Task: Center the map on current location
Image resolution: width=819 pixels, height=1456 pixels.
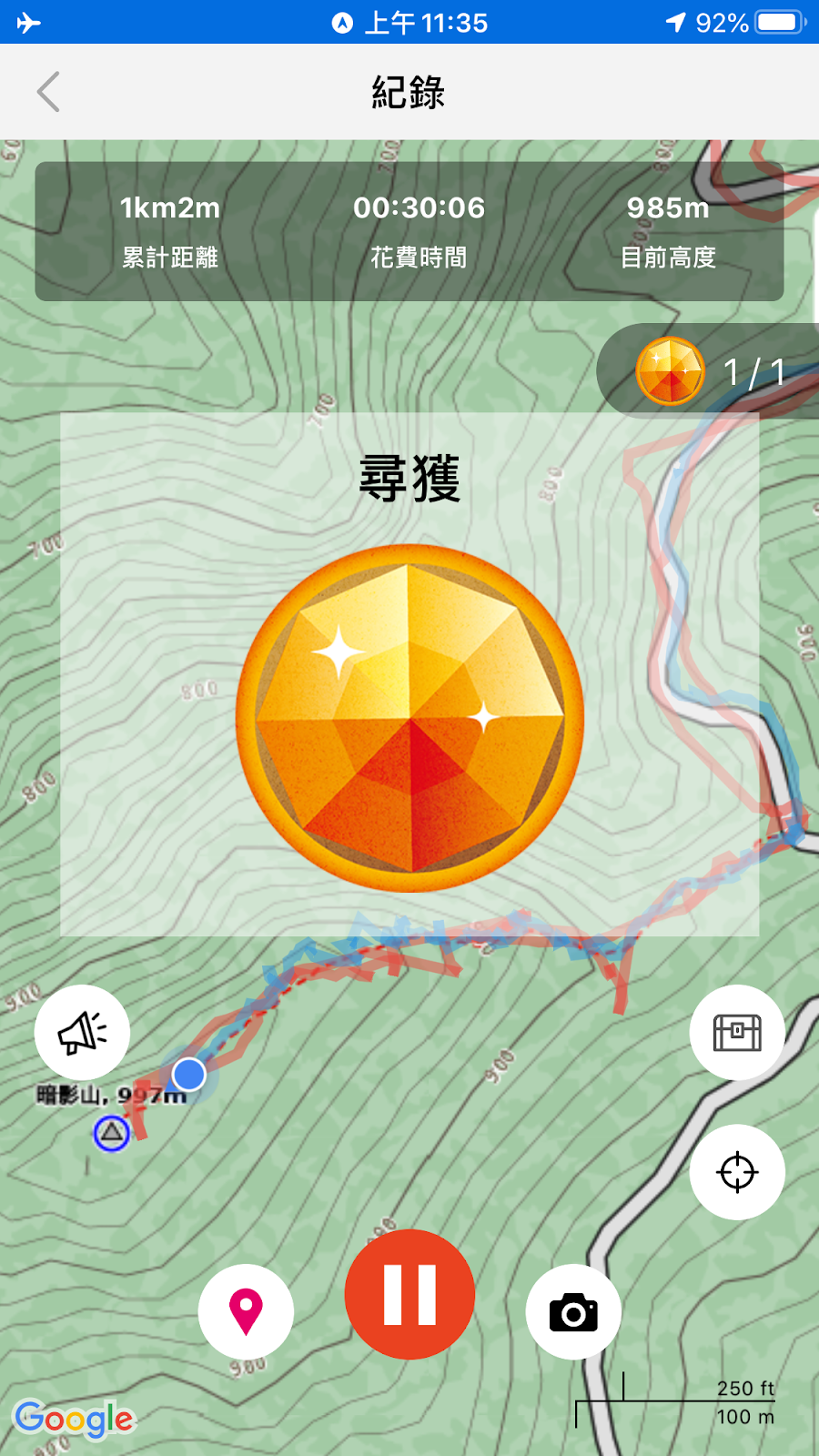Action: (x=737, y=1172)
